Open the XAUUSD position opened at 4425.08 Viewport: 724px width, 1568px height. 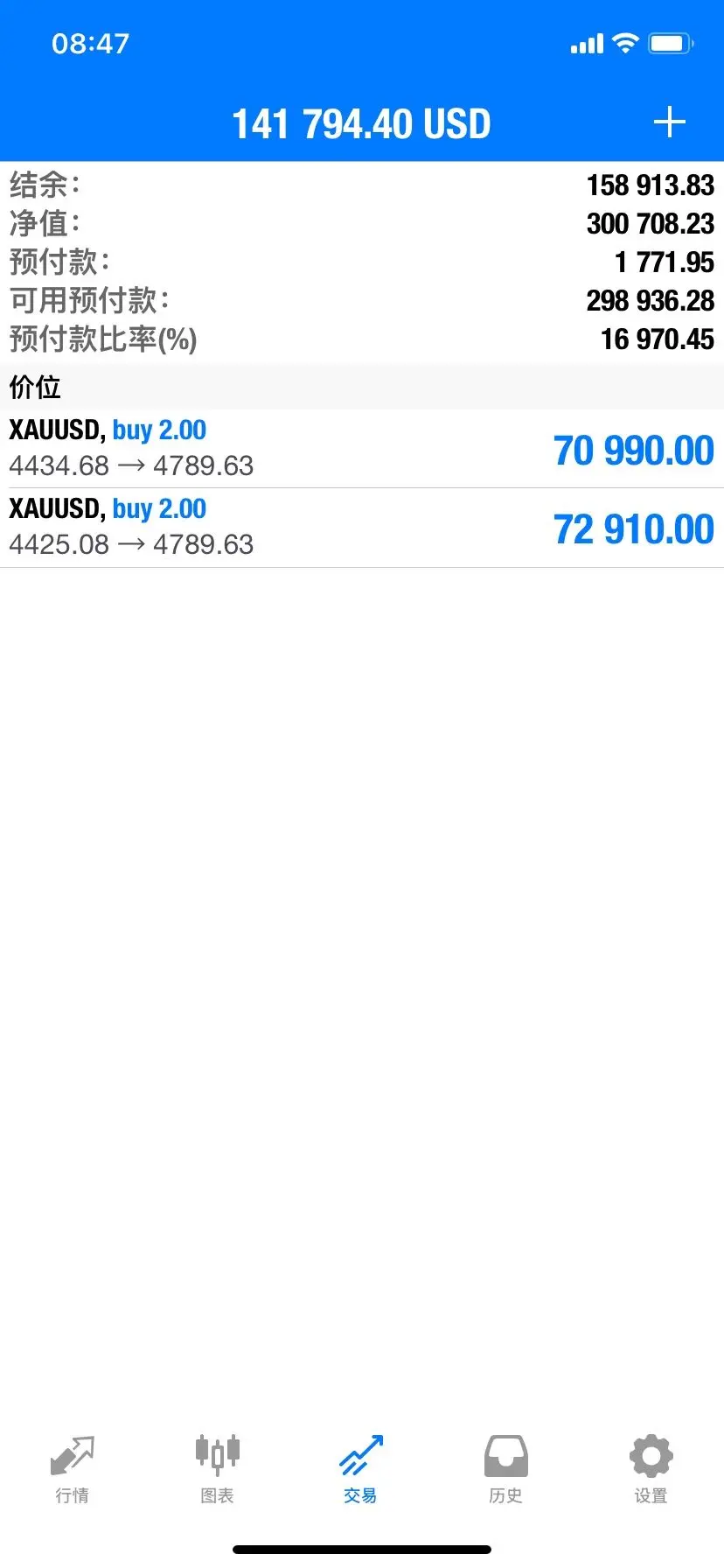coord(362,528)
